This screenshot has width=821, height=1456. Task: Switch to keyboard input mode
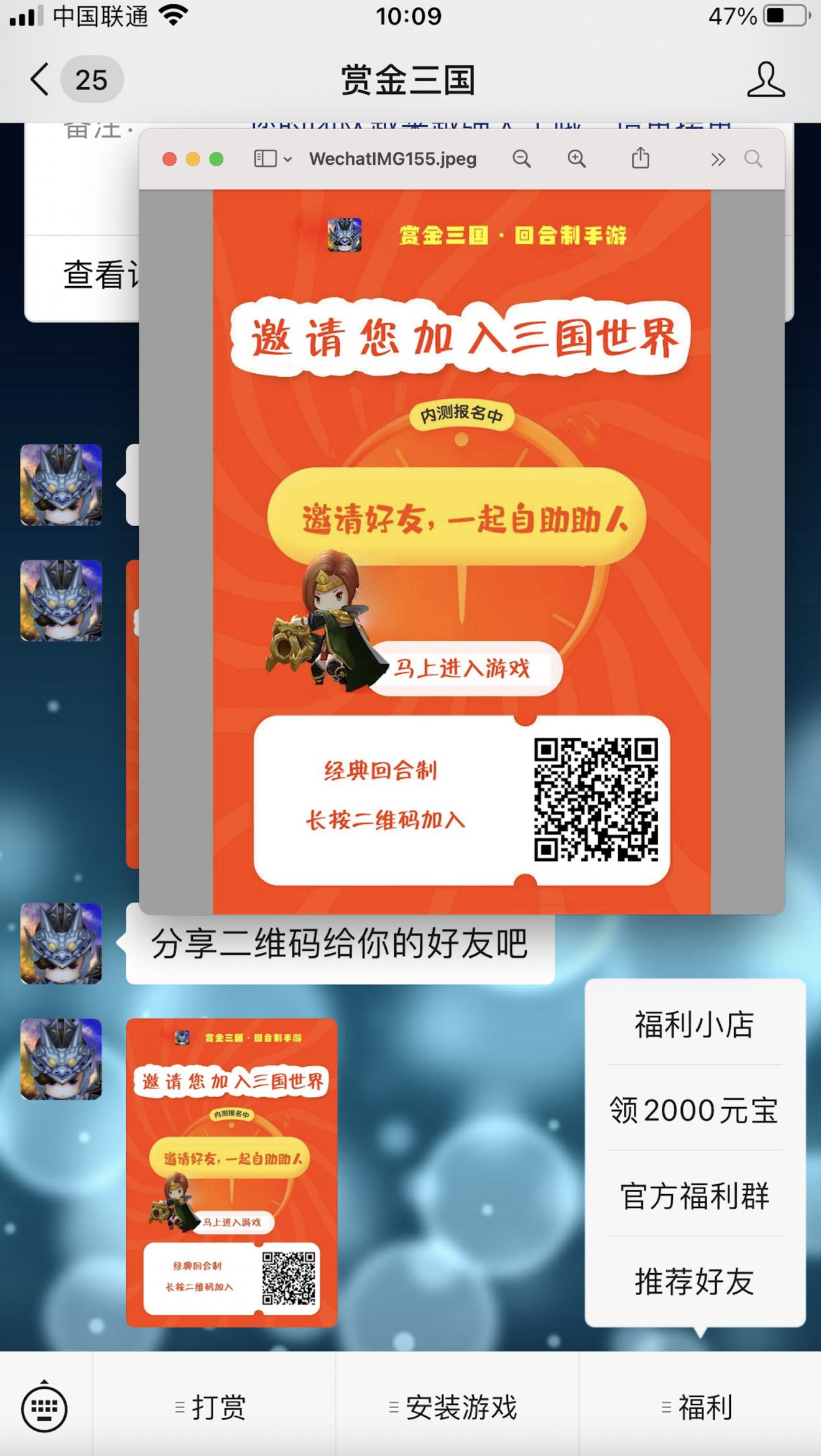(44, 1408)
